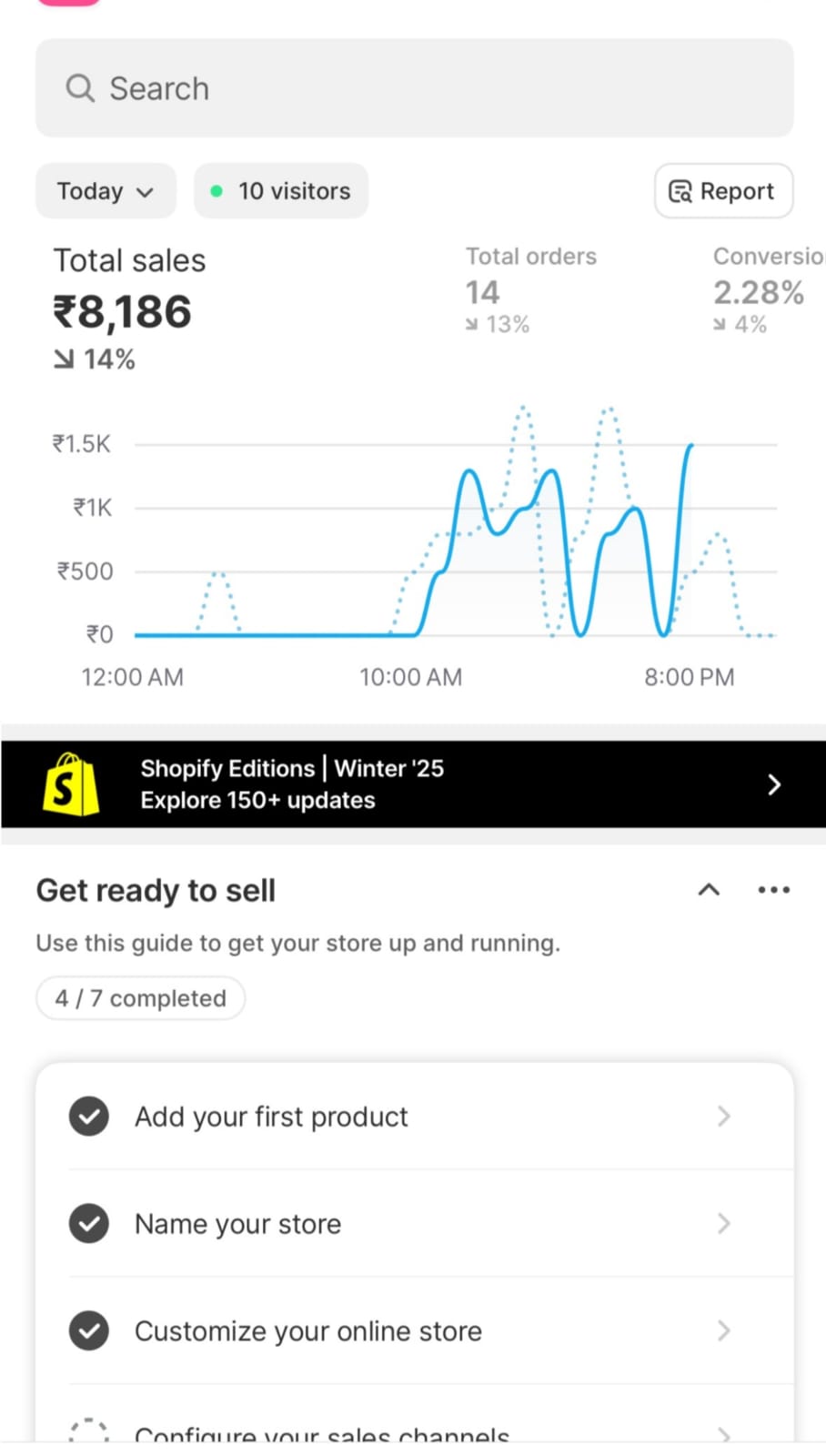
Task: Open the Search field
Action: coord(414,88)
